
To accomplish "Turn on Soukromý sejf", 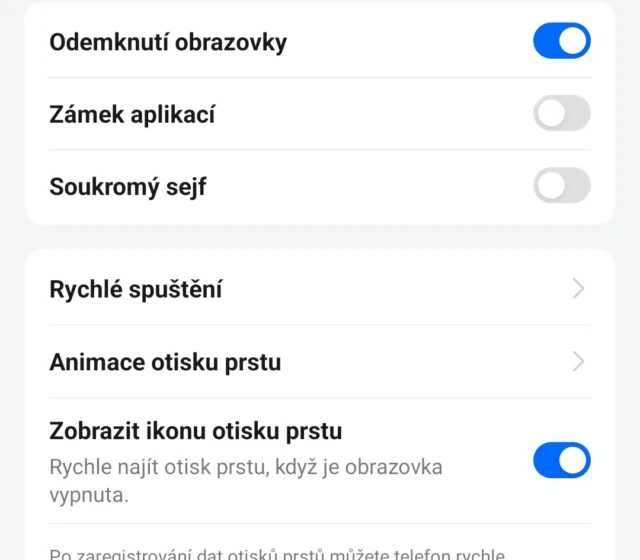I will pos(561,186).
